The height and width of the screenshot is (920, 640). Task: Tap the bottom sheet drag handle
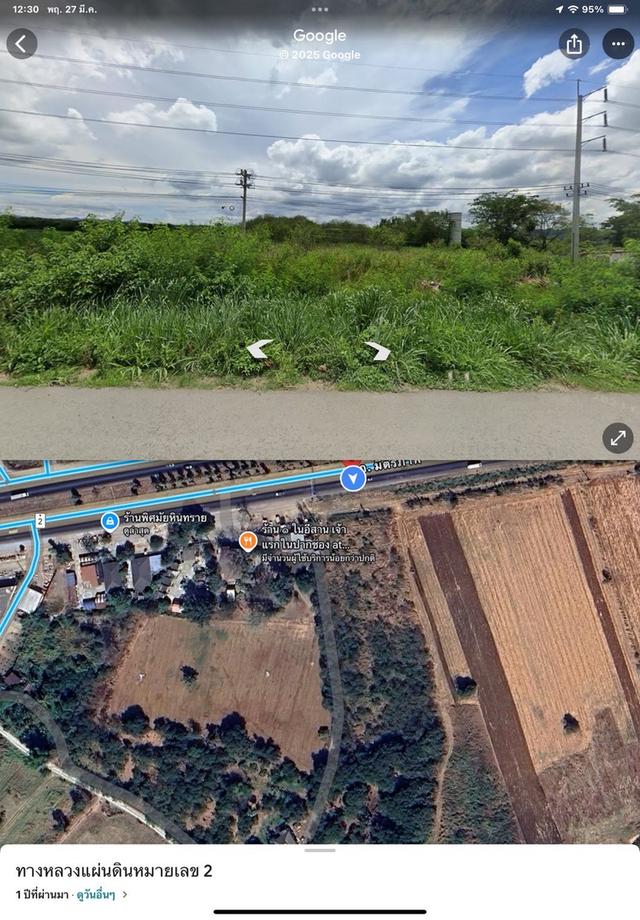click(320, 851)
